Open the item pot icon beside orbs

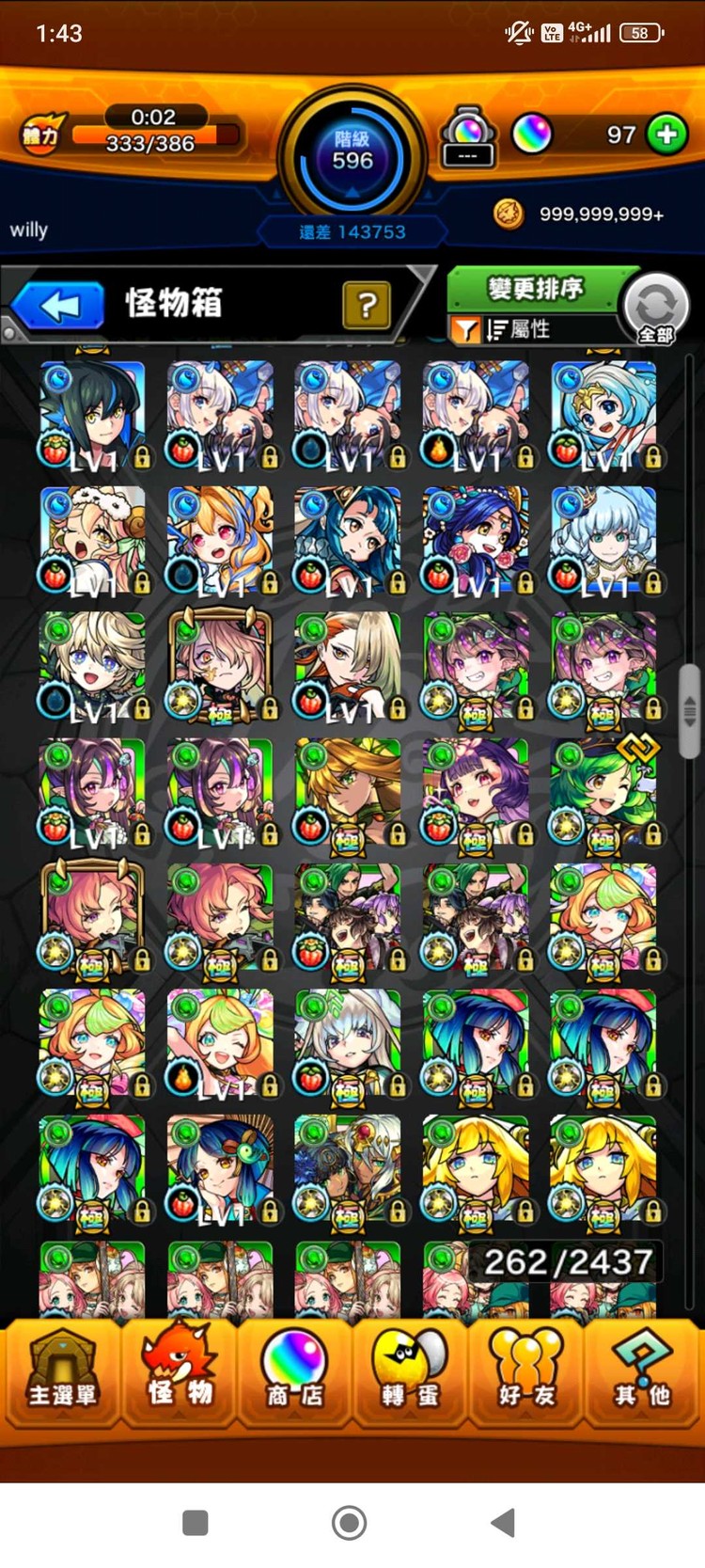tap(468, 137)
